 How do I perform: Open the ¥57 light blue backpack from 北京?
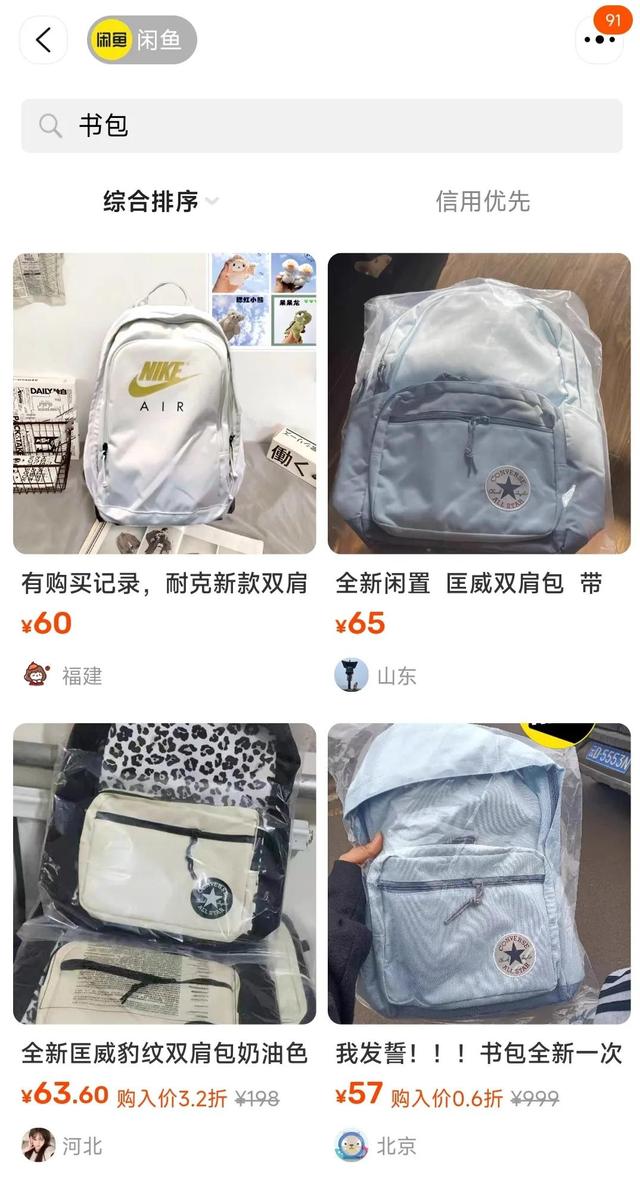(x=479, y=874)
